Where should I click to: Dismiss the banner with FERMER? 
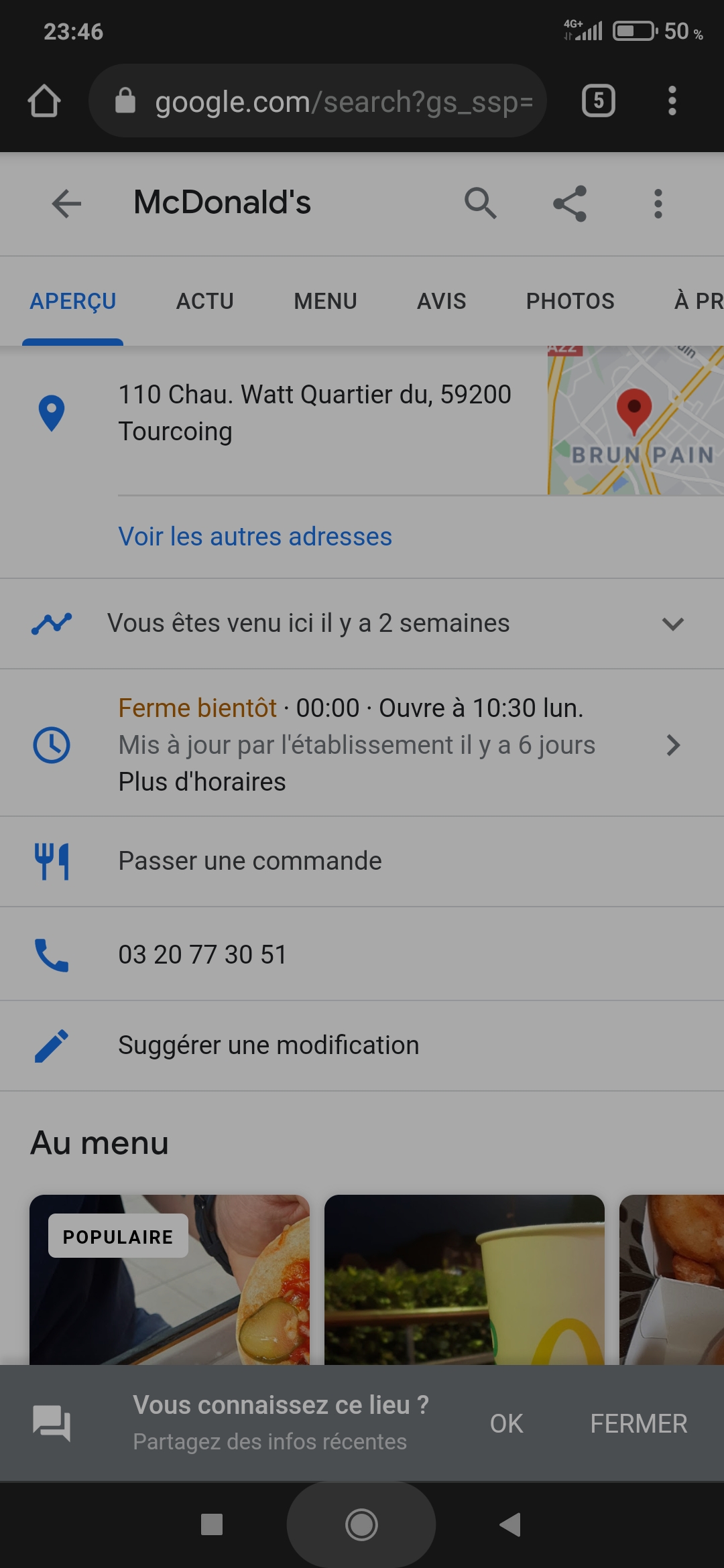click(638, 1423)
